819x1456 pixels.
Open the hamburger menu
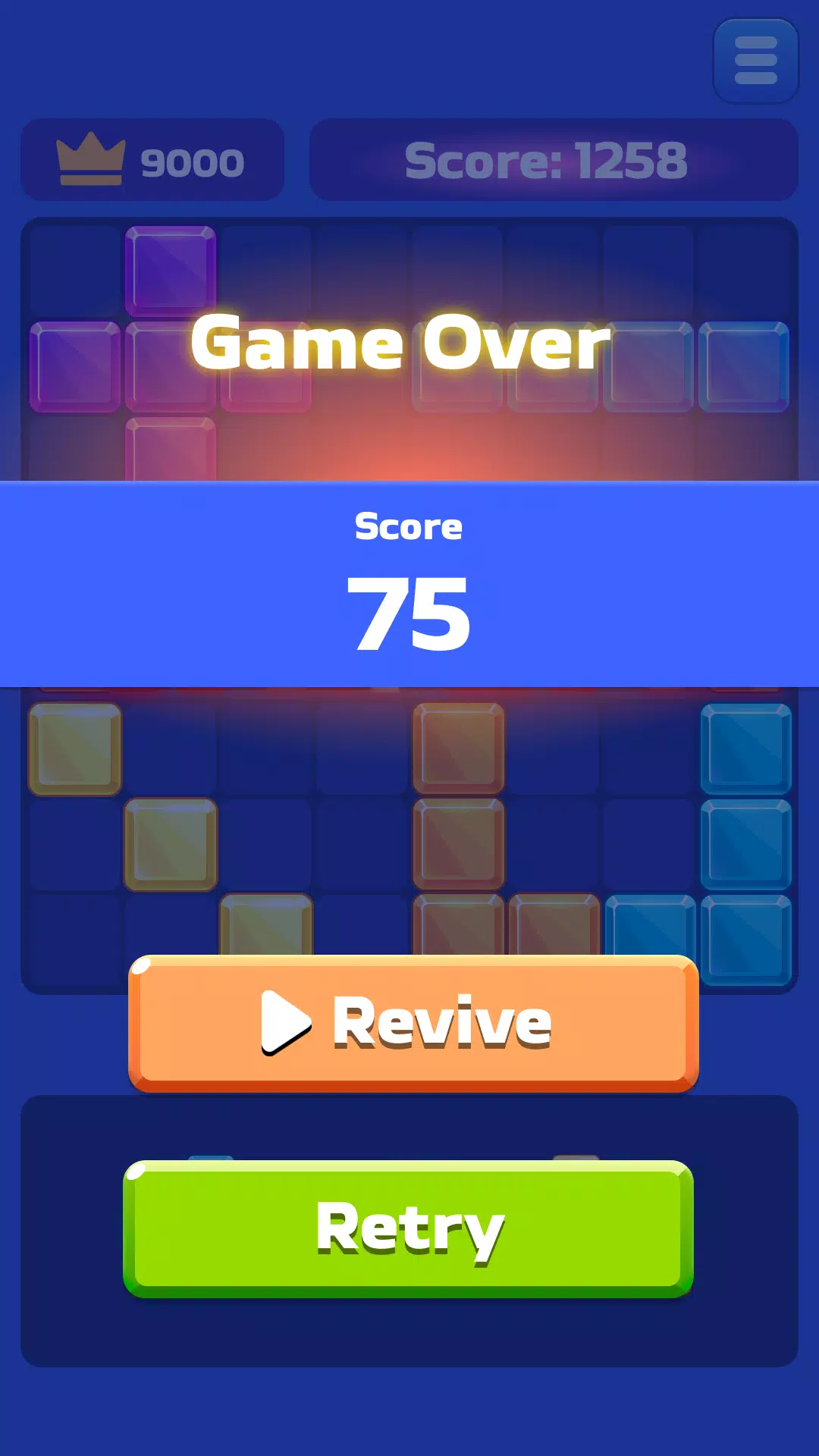pyautogui.click(x=755, y=61)
